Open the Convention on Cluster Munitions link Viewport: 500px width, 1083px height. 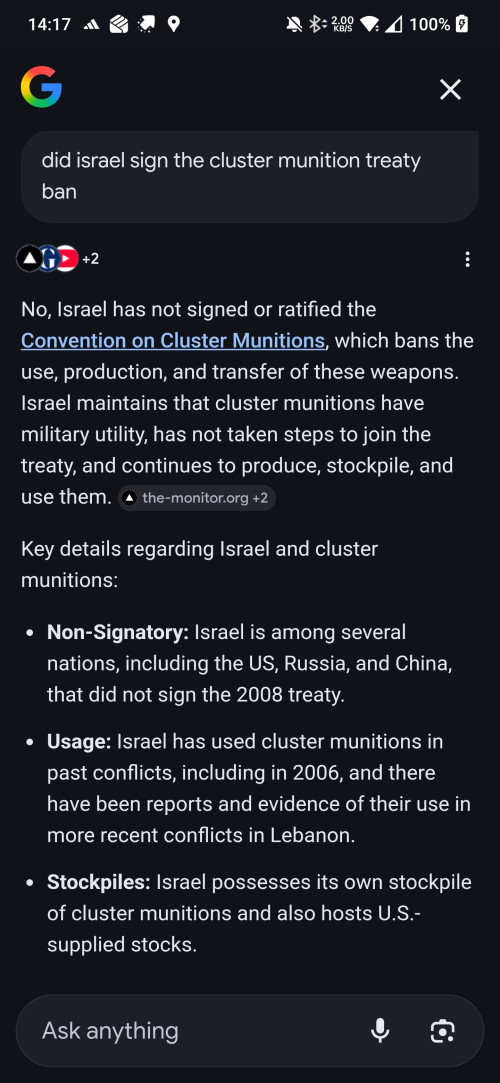[173, 341]
